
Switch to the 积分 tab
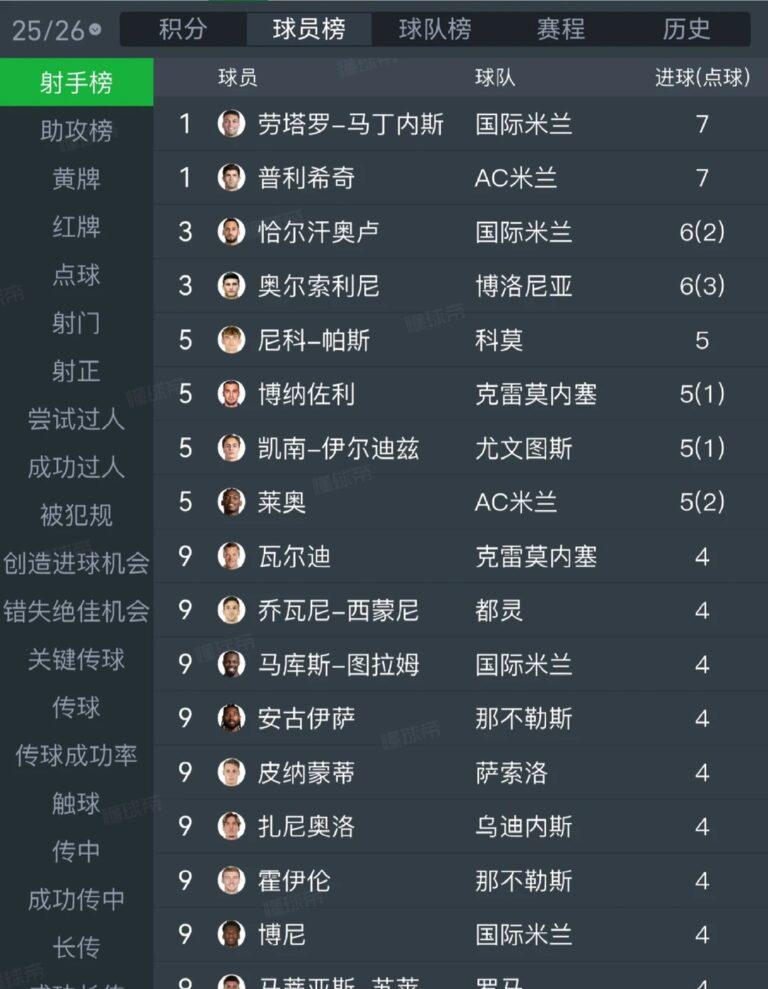tap(183, 29)
